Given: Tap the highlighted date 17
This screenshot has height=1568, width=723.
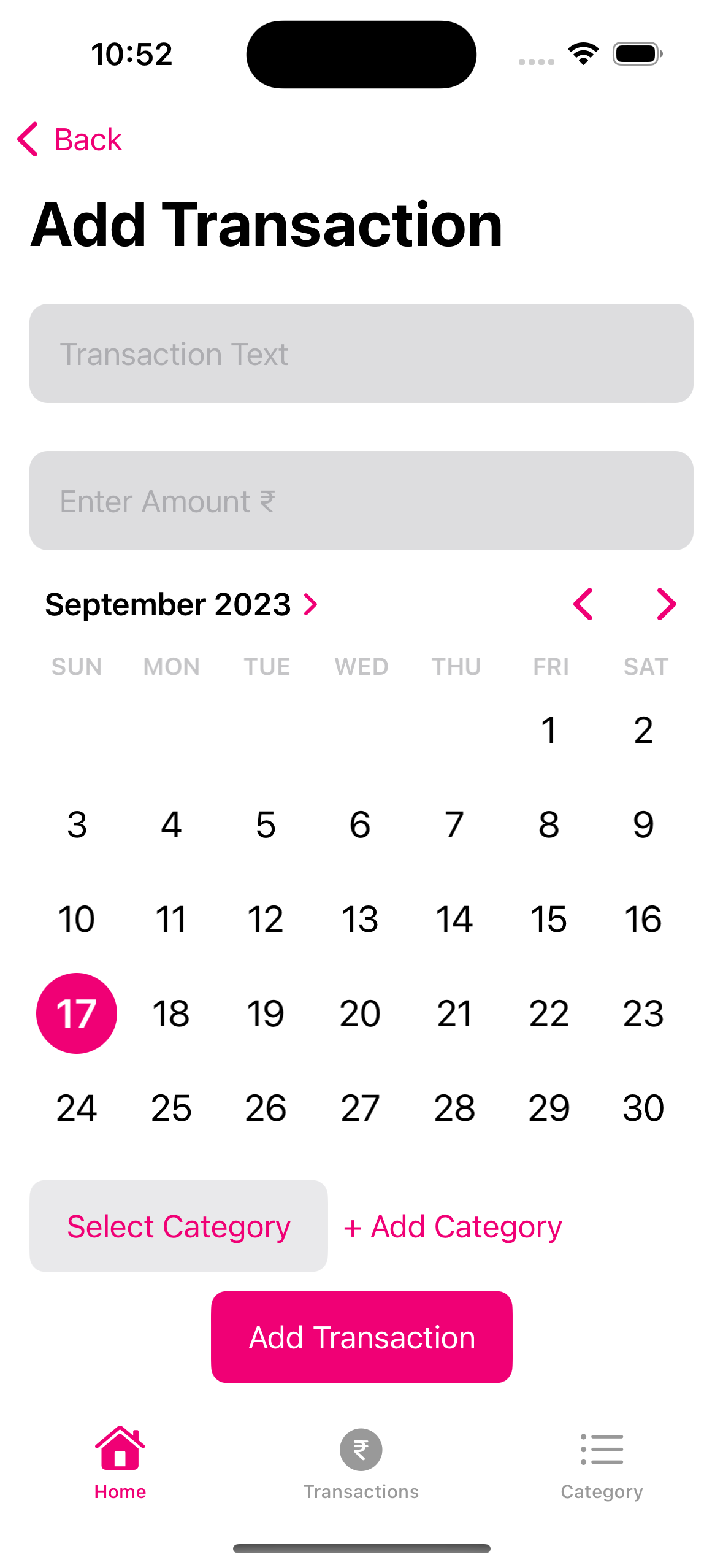Looking at the screenshot, I should pyautogui.click(x=77, y=1013).
